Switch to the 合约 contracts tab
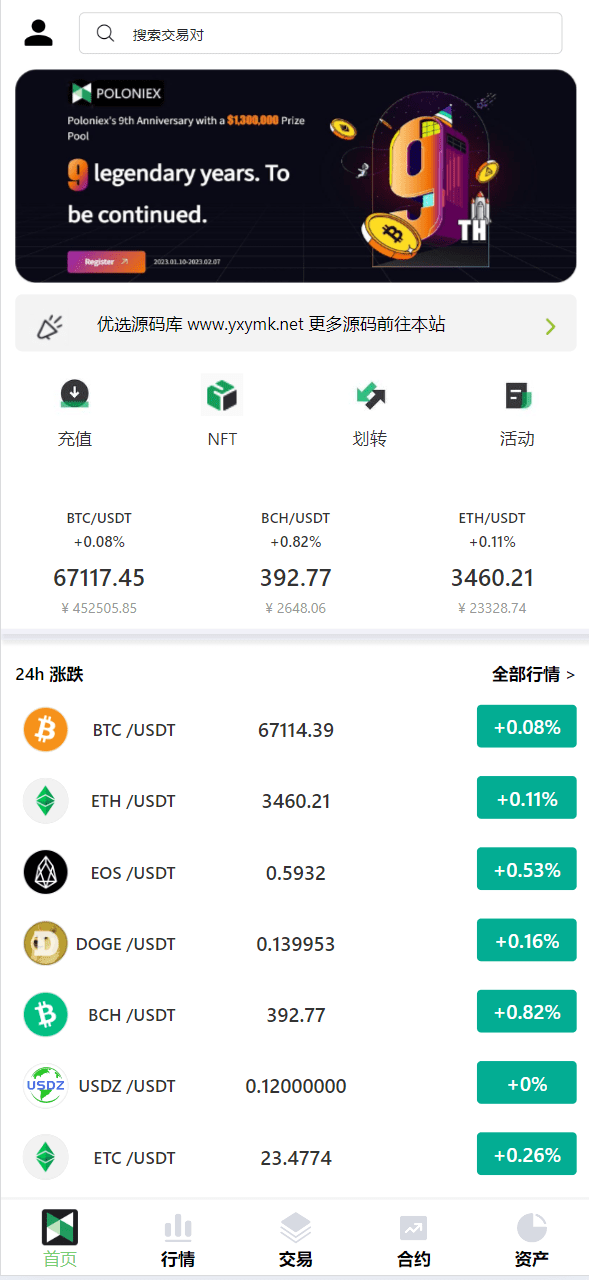 click(414, 1240)
